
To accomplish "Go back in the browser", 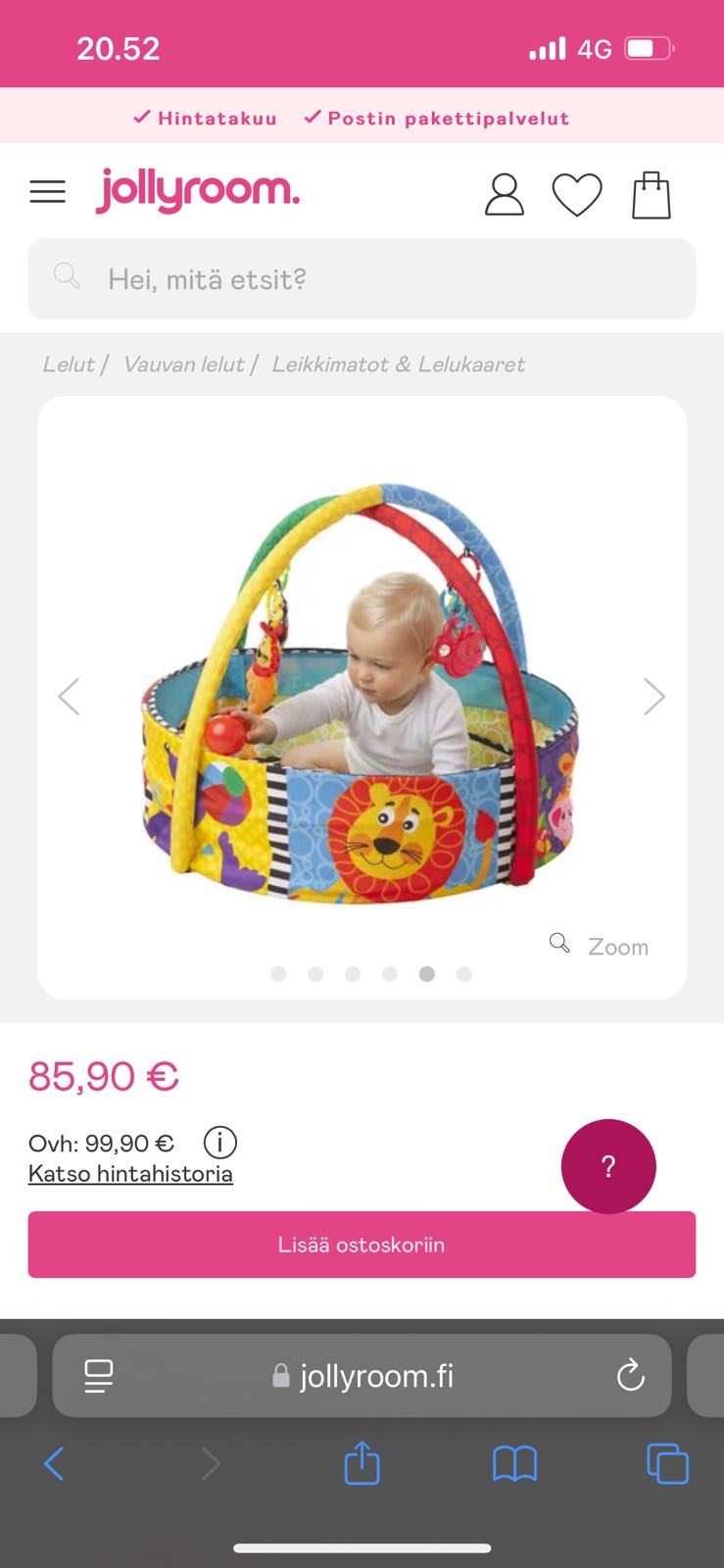I will [55, 1464].
